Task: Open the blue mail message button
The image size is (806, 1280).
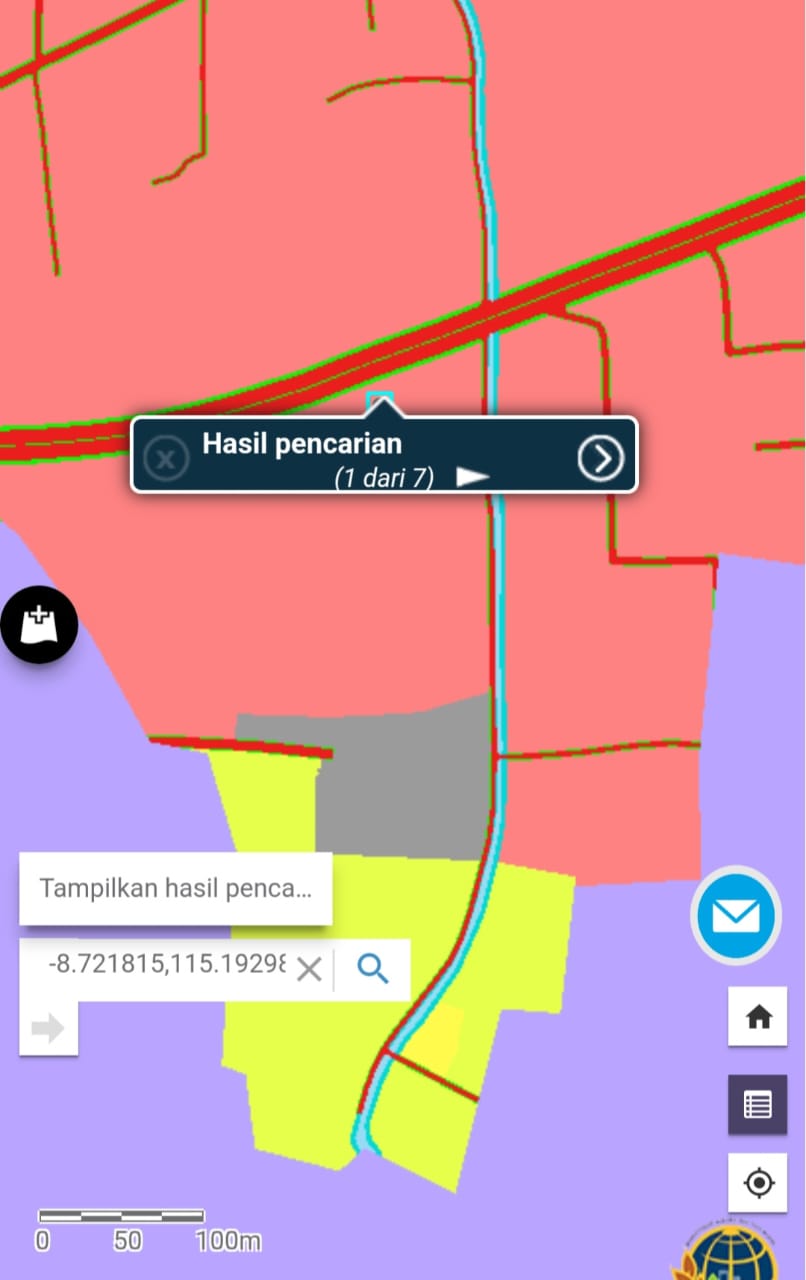Action: pos(735,916)
